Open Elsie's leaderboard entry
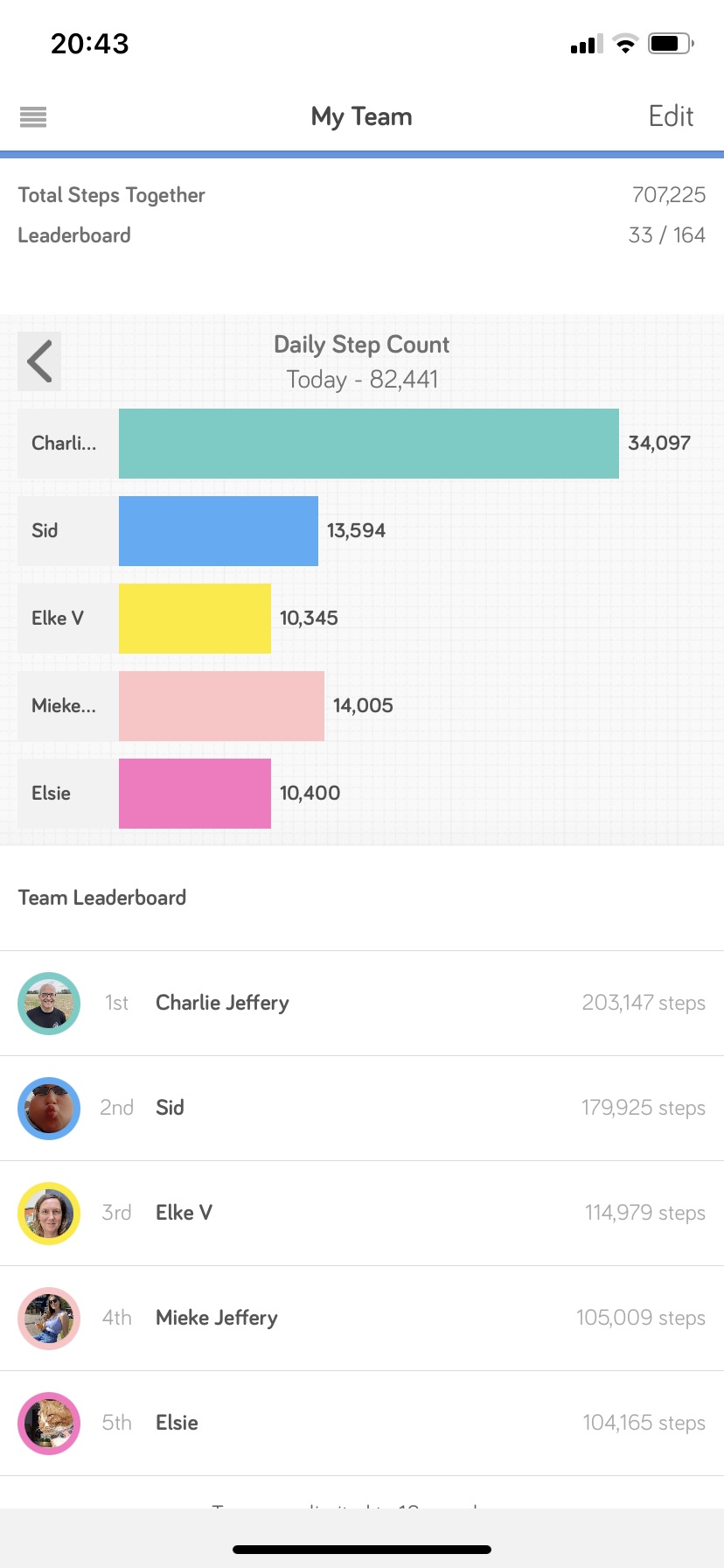Screen dimensions: 724x1568 (362, 1423)
